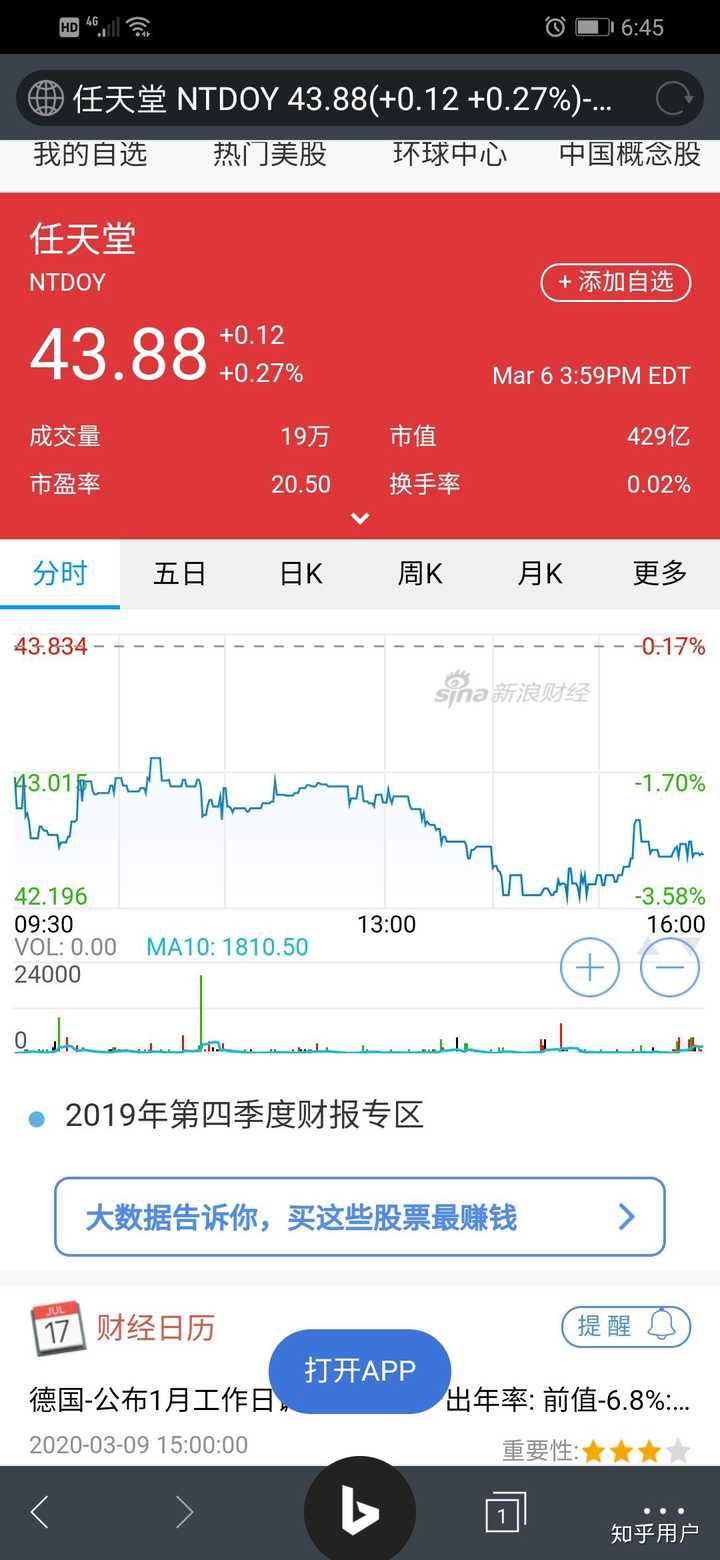Zoom out the chart with minus button
The image size is (720, 1560).
(670, 968)
